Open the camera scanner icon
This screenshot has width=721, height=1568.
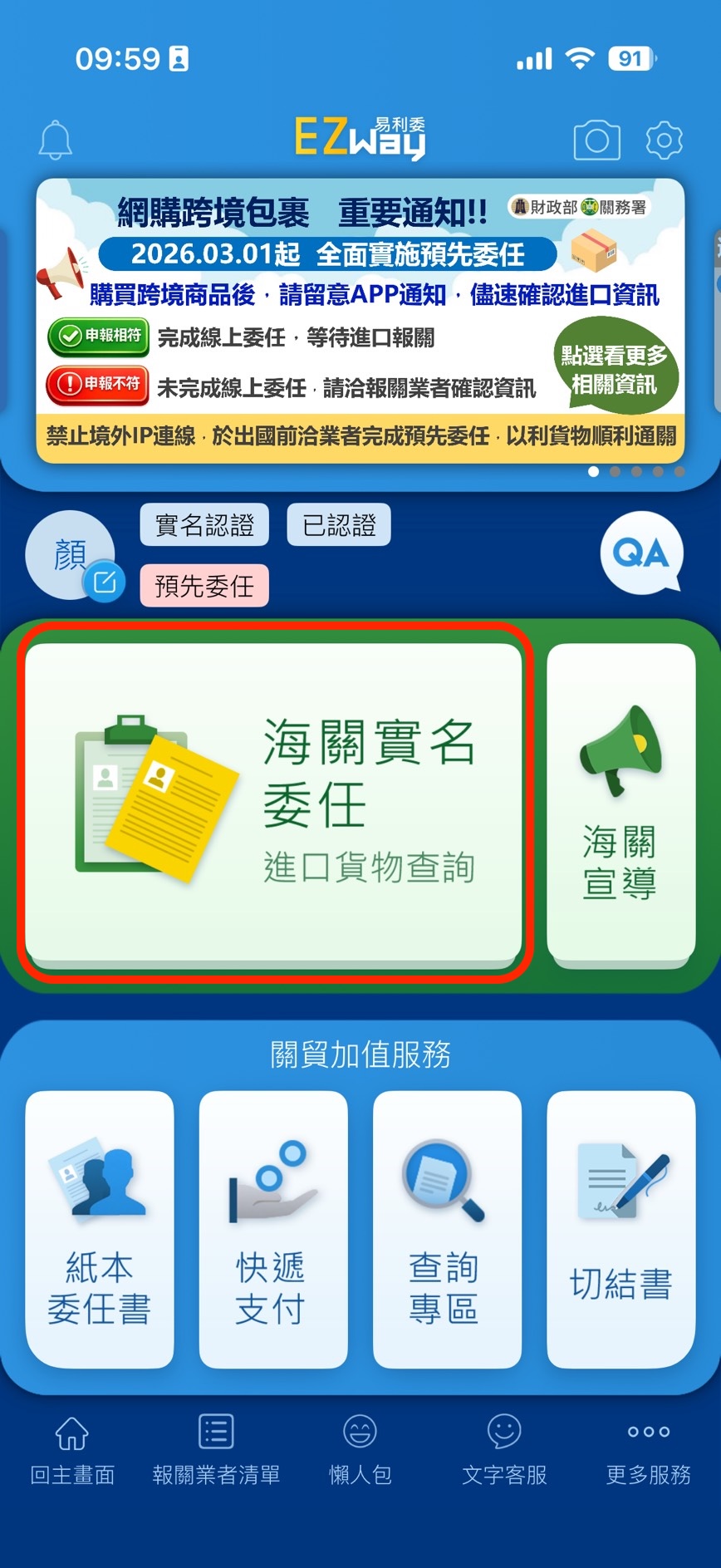[x=596, y=140]
